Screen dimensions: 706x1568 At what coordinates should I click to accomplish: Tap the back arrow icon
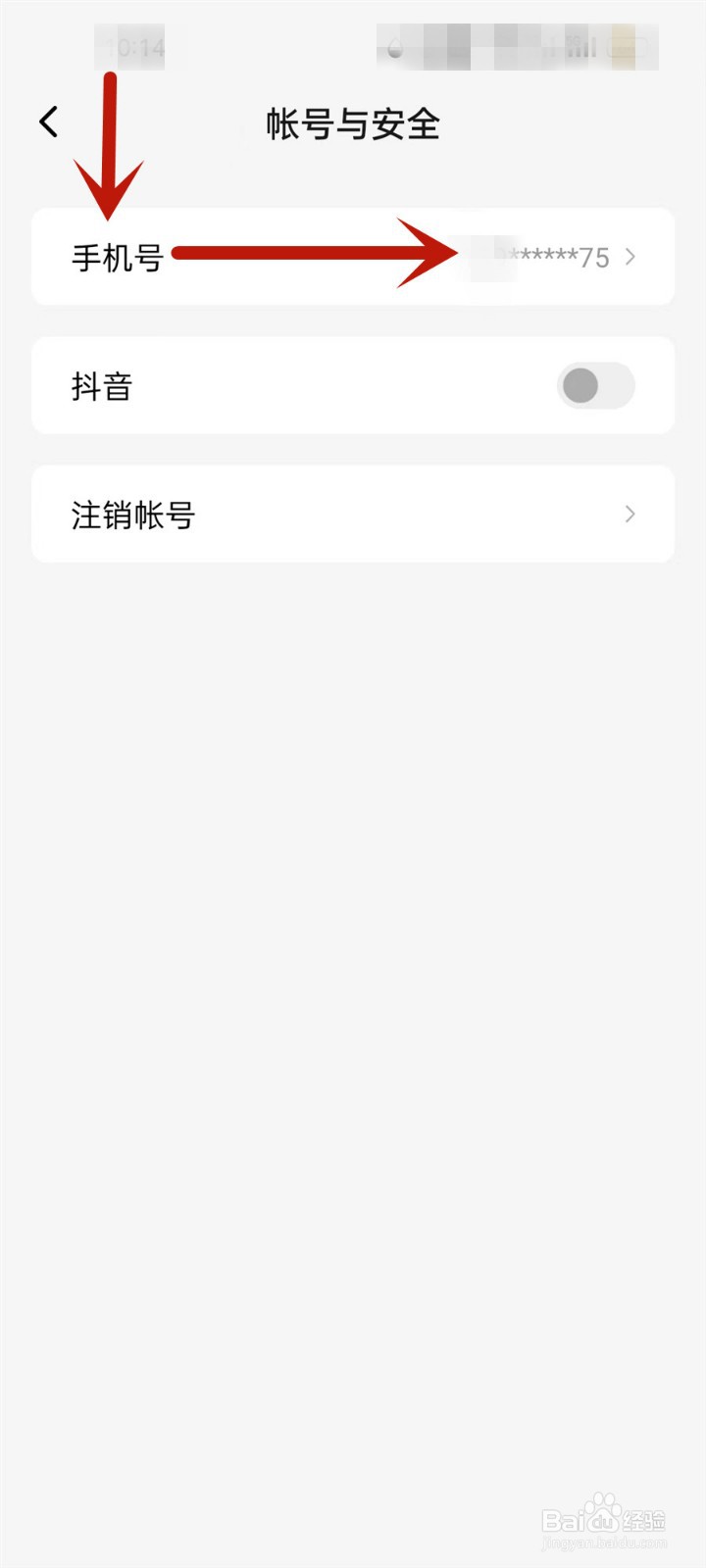click(47, 121)
